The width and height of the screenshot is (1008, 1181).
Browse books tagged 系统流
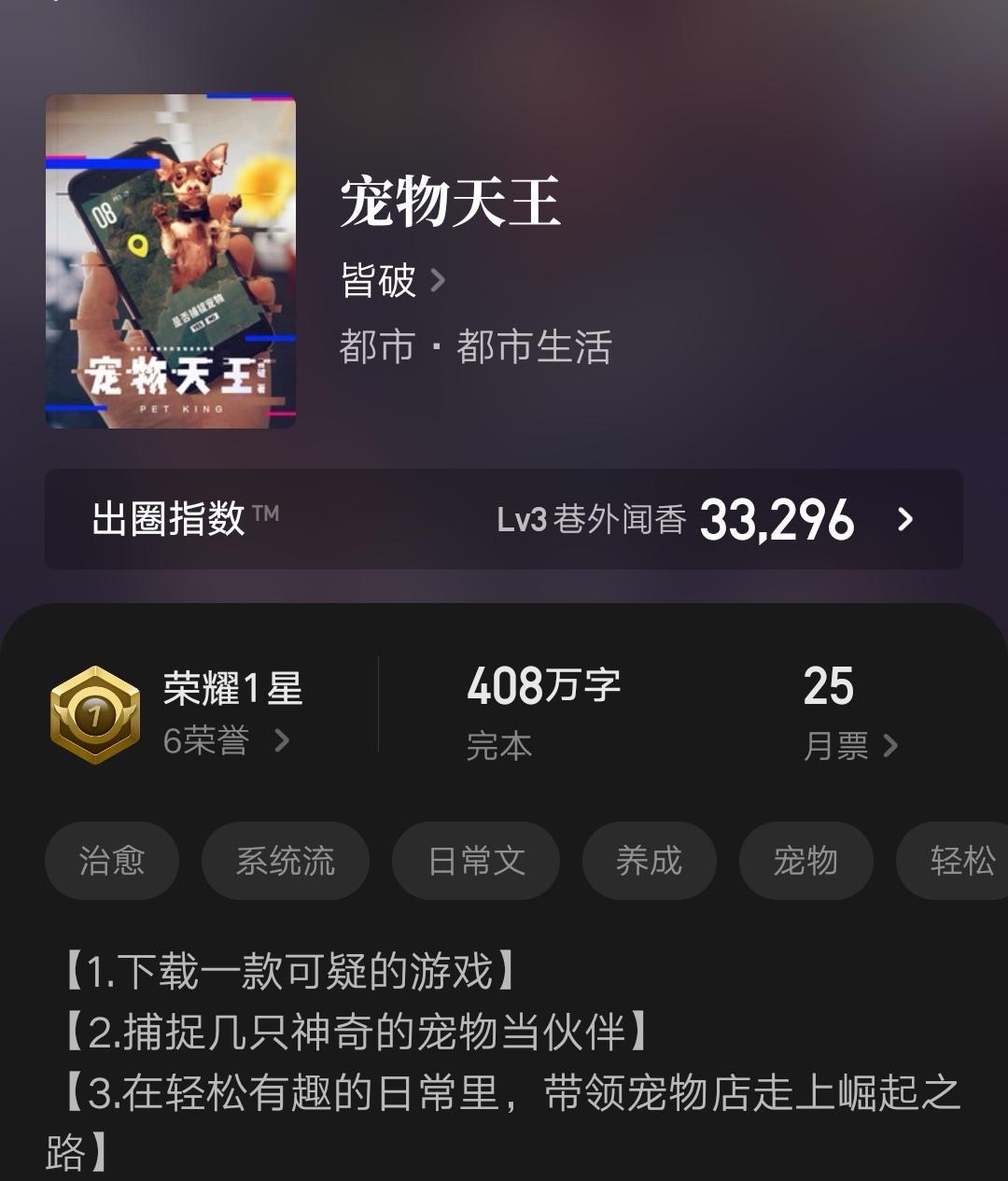click(285, 861)
